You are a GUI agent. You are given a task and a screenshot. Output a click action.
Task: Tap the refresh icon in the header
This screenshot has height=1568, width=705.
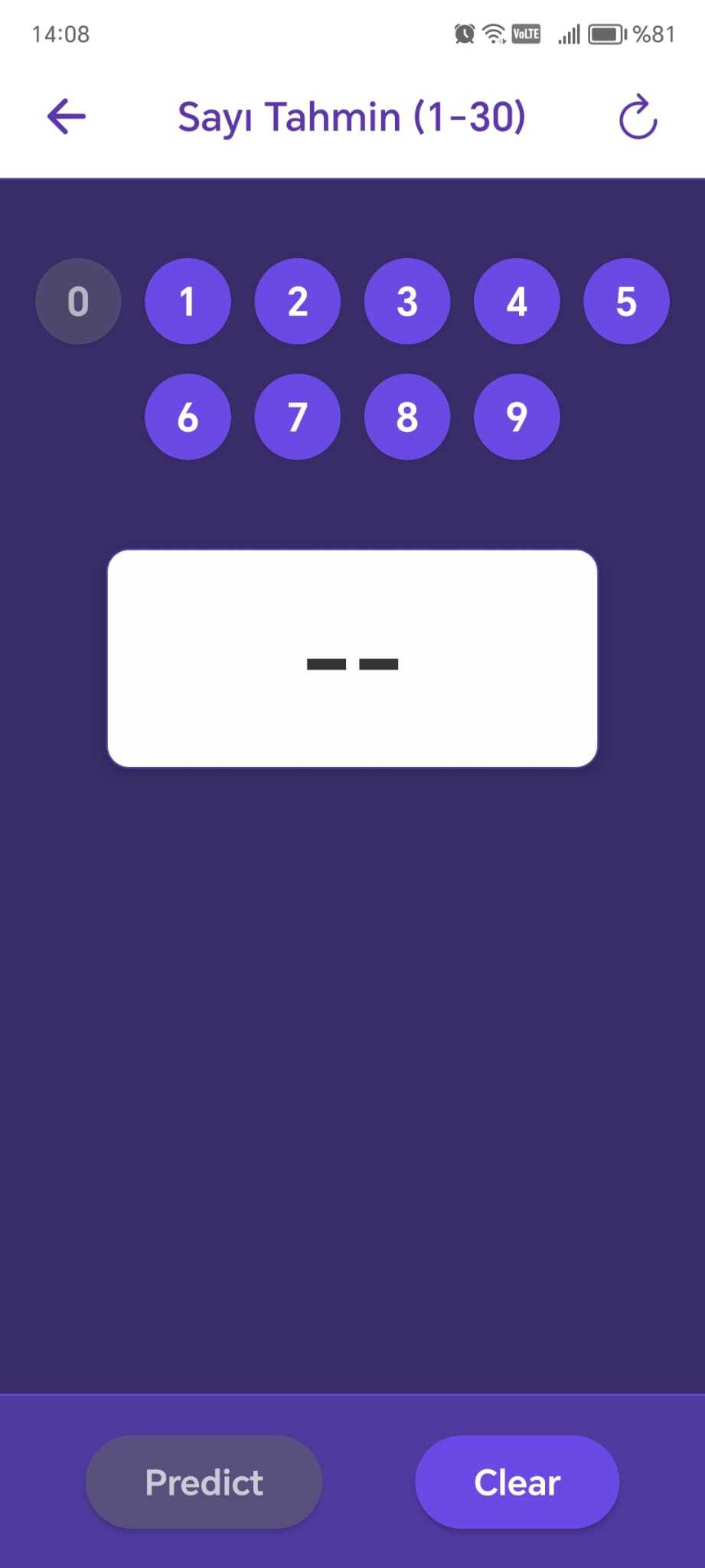click(638, 118)
